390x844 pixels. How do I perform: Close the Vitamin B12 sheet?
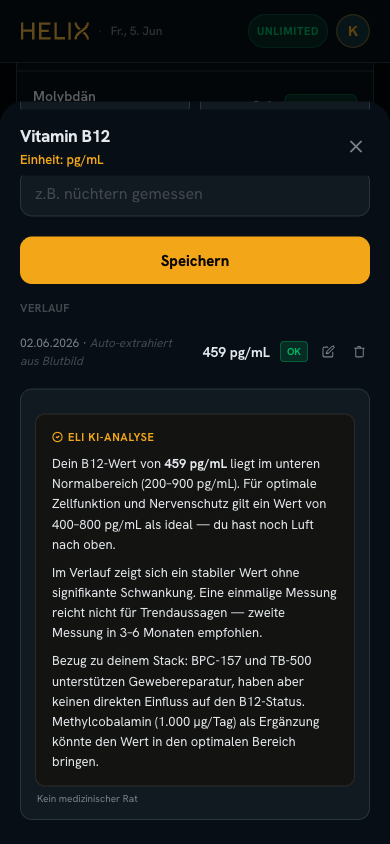(356, 146)
